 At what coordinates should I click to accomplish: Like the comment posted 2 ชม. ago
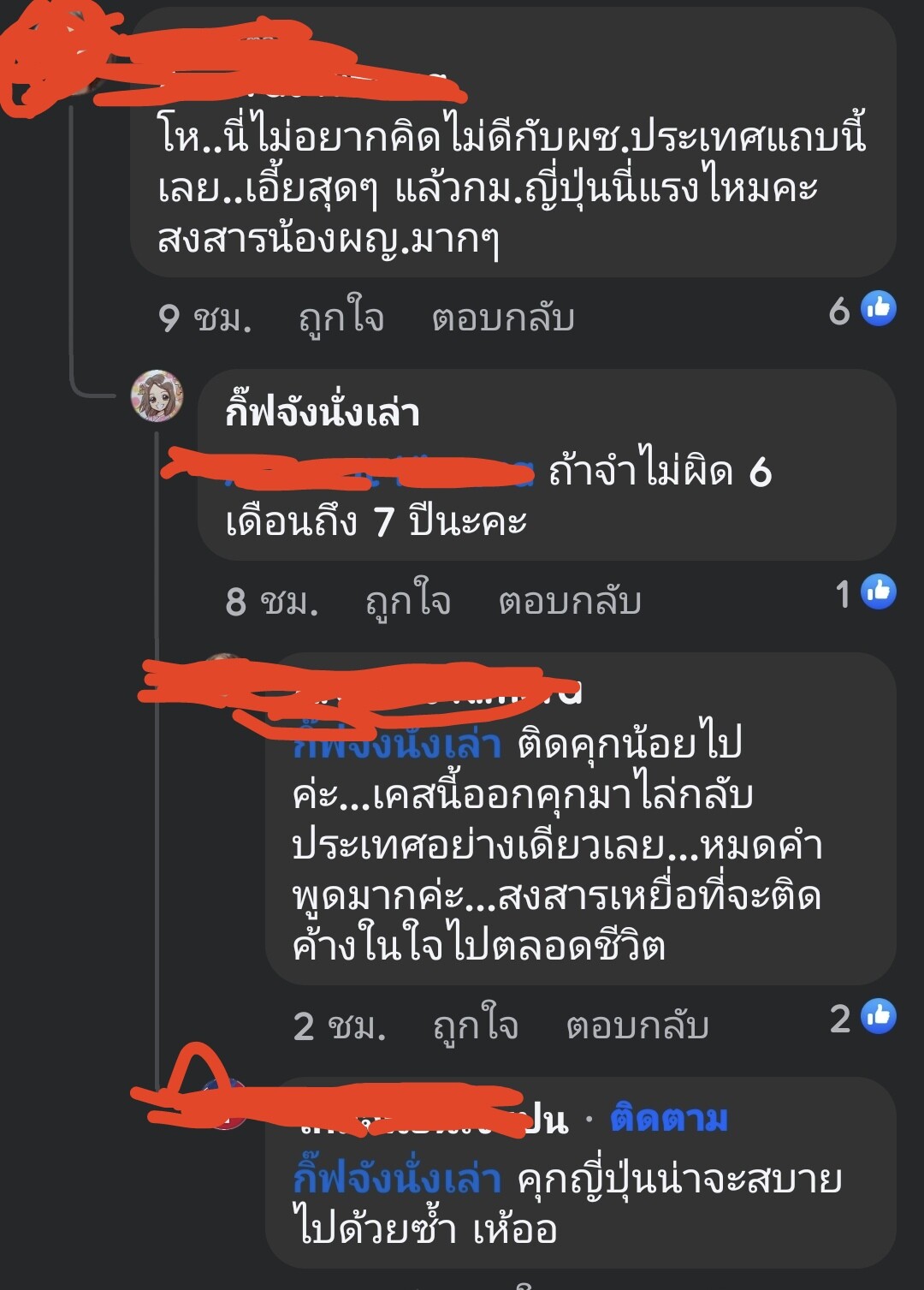pyautogui.click(x=475, y=1025)
